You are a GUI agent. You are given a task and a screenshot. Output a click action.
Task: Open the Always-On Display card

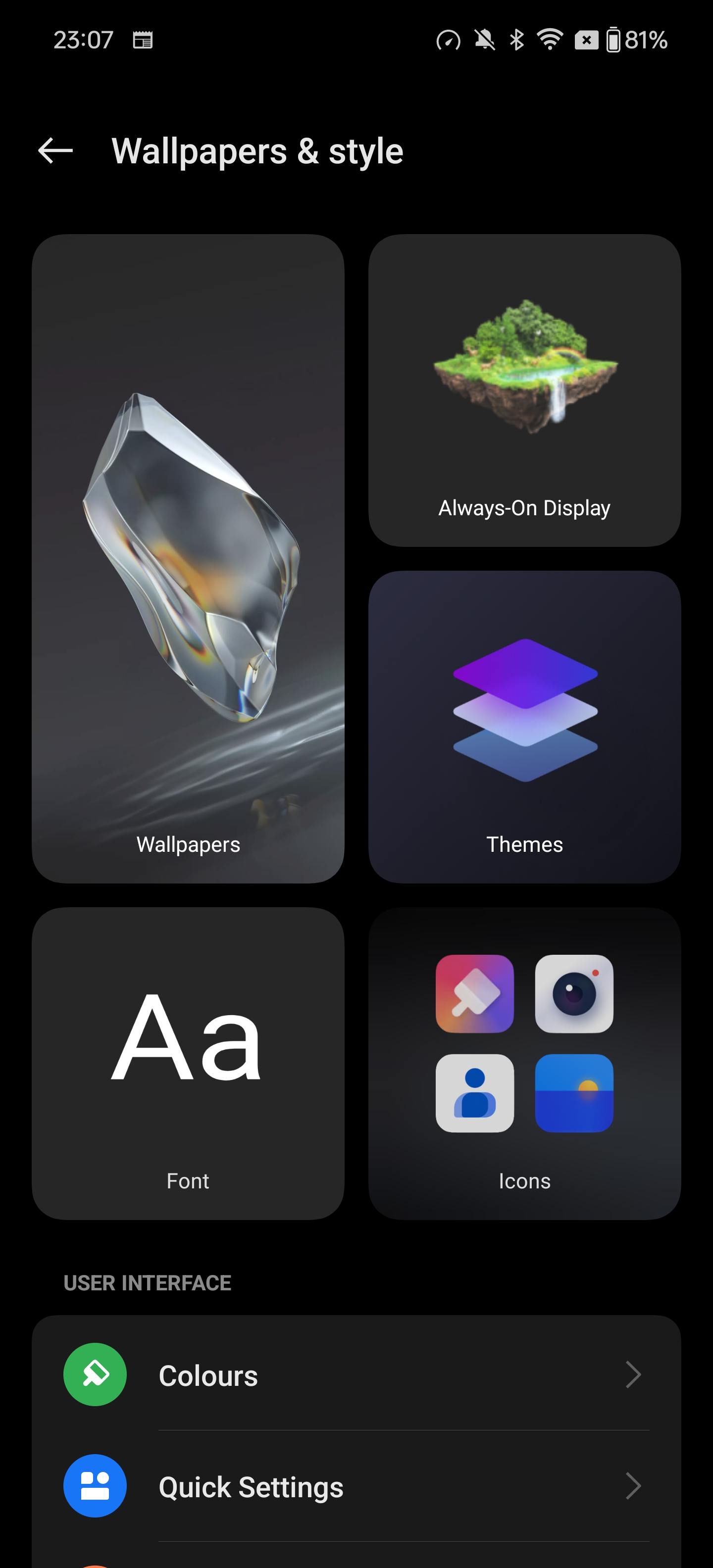click(x=524, y=390)
